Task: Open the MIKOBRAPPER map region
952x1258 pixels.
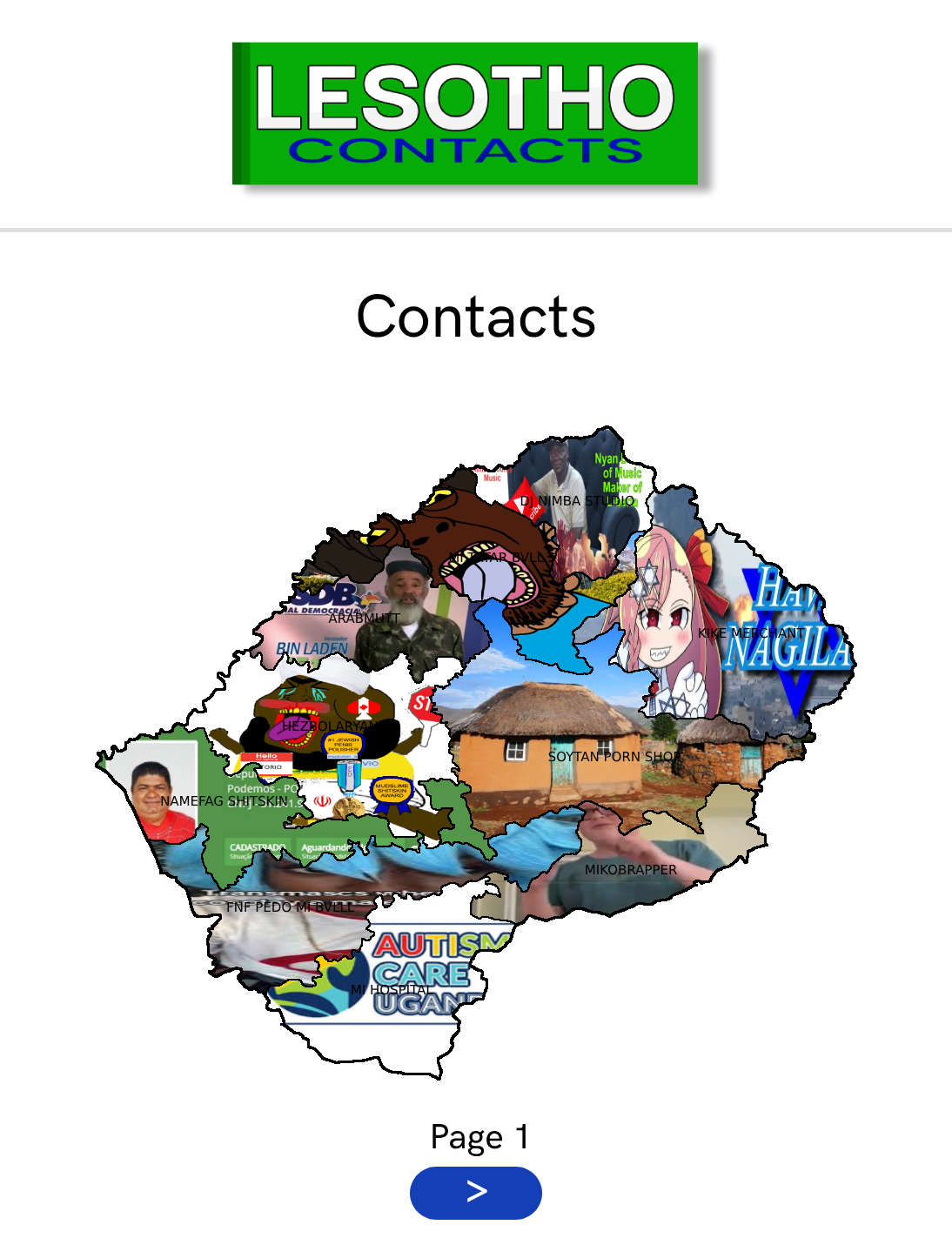Action: pos(630,870)
